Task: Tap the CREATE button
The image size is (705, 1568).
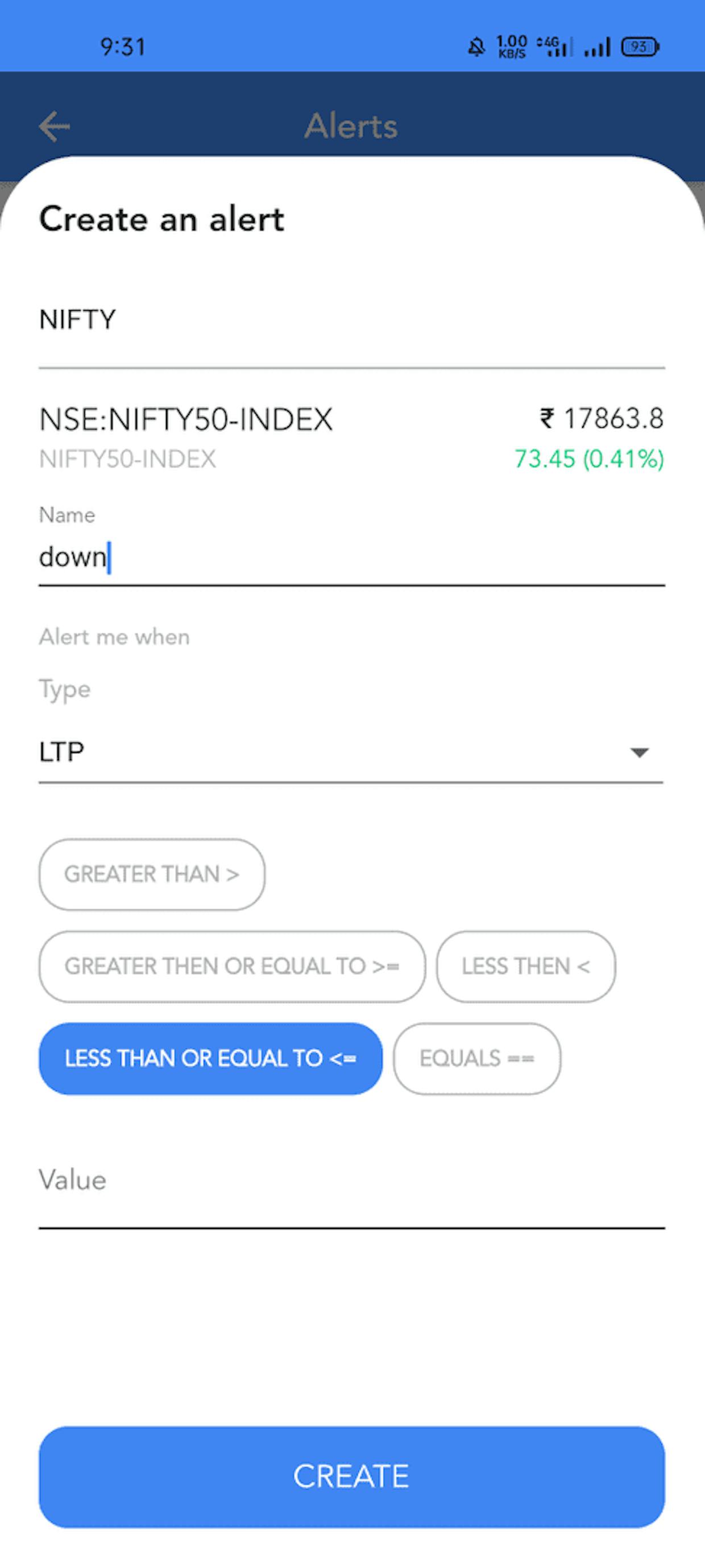Action: (351, 1476)
